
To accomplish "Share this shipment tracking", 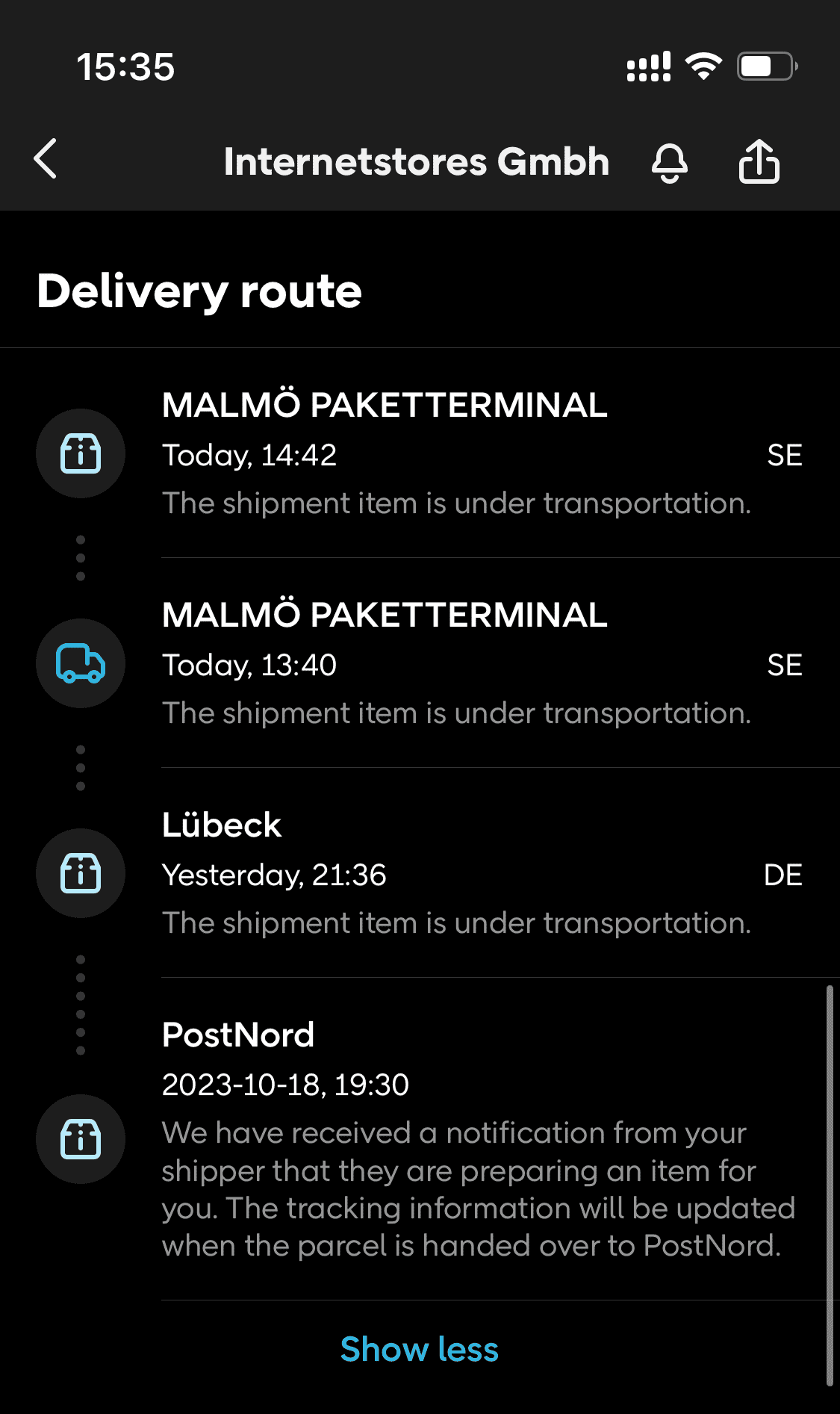I will click(x=759, y=161).
